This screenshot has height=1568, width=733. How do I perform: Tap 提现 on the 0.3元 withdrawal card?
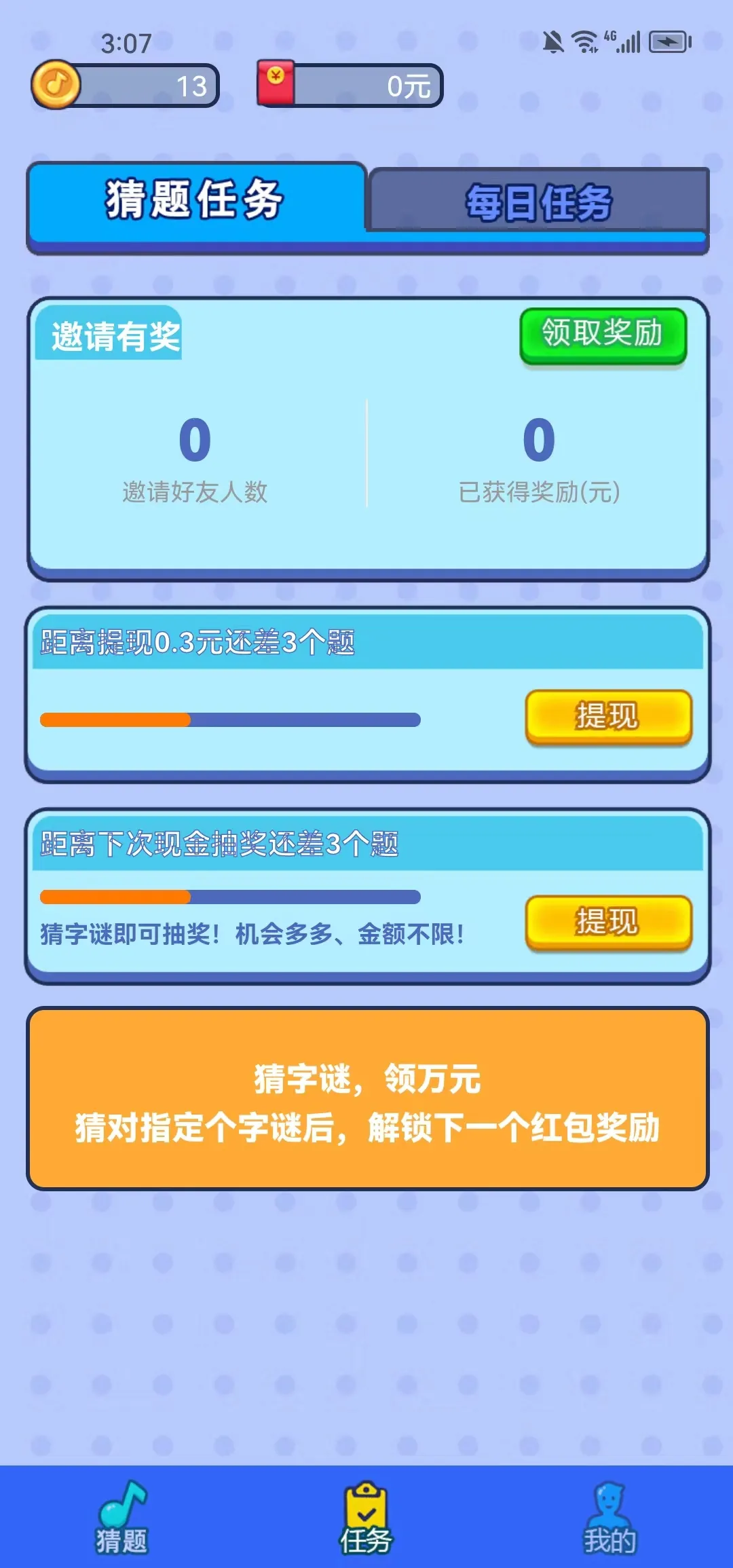[x=606, y=717]
